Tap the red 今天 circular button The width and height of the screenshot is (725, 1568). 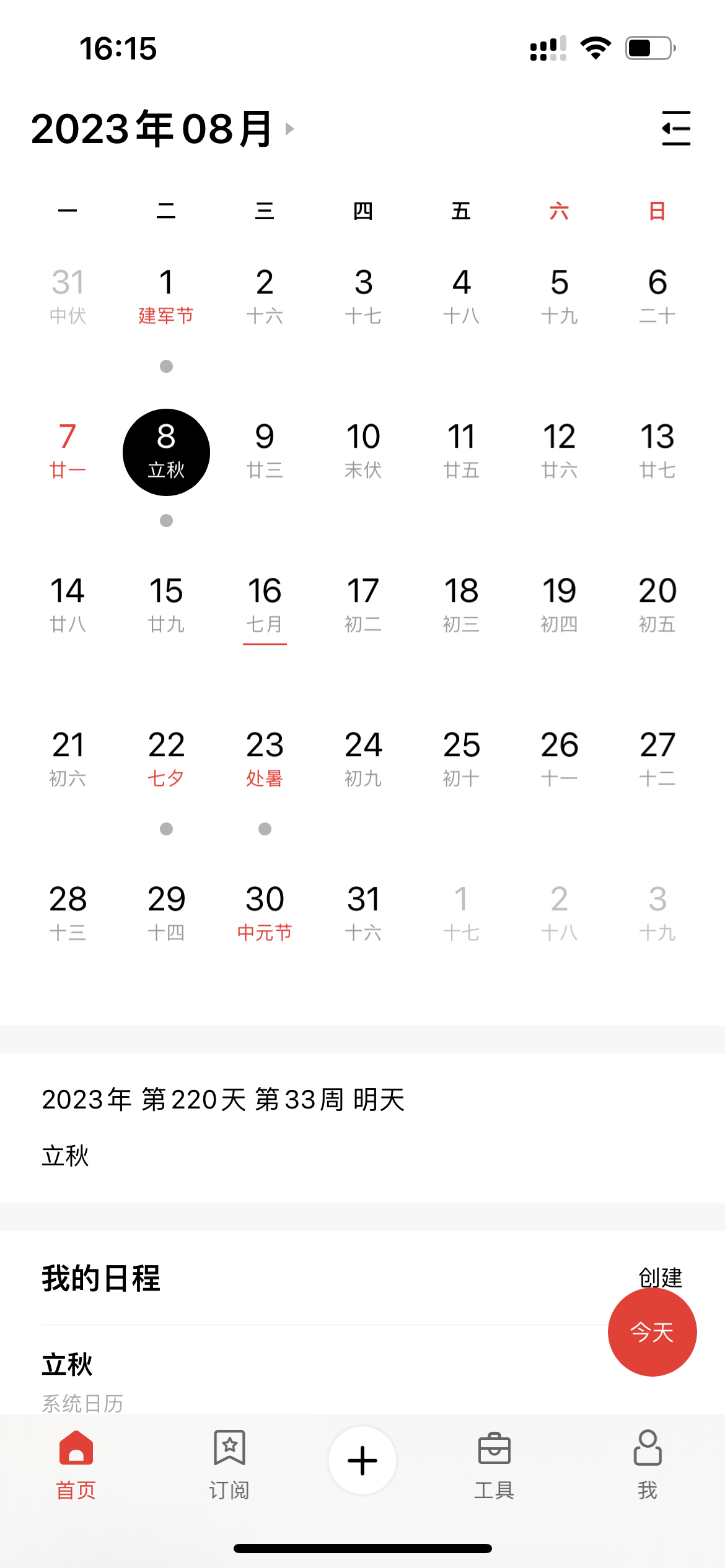pyautogui.click(x=653, y=1333)
